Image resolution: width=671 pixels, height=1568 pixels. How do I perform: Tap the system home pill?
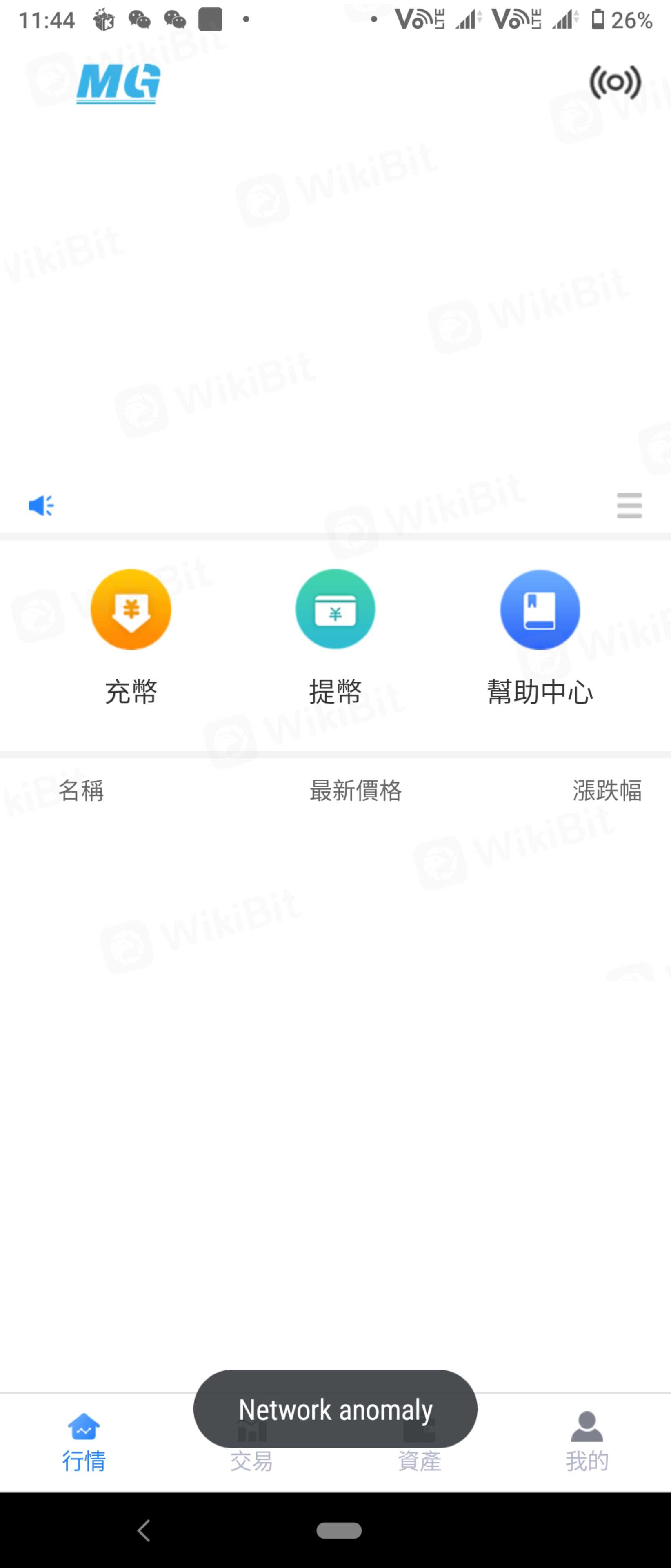tap(339, 1530)
